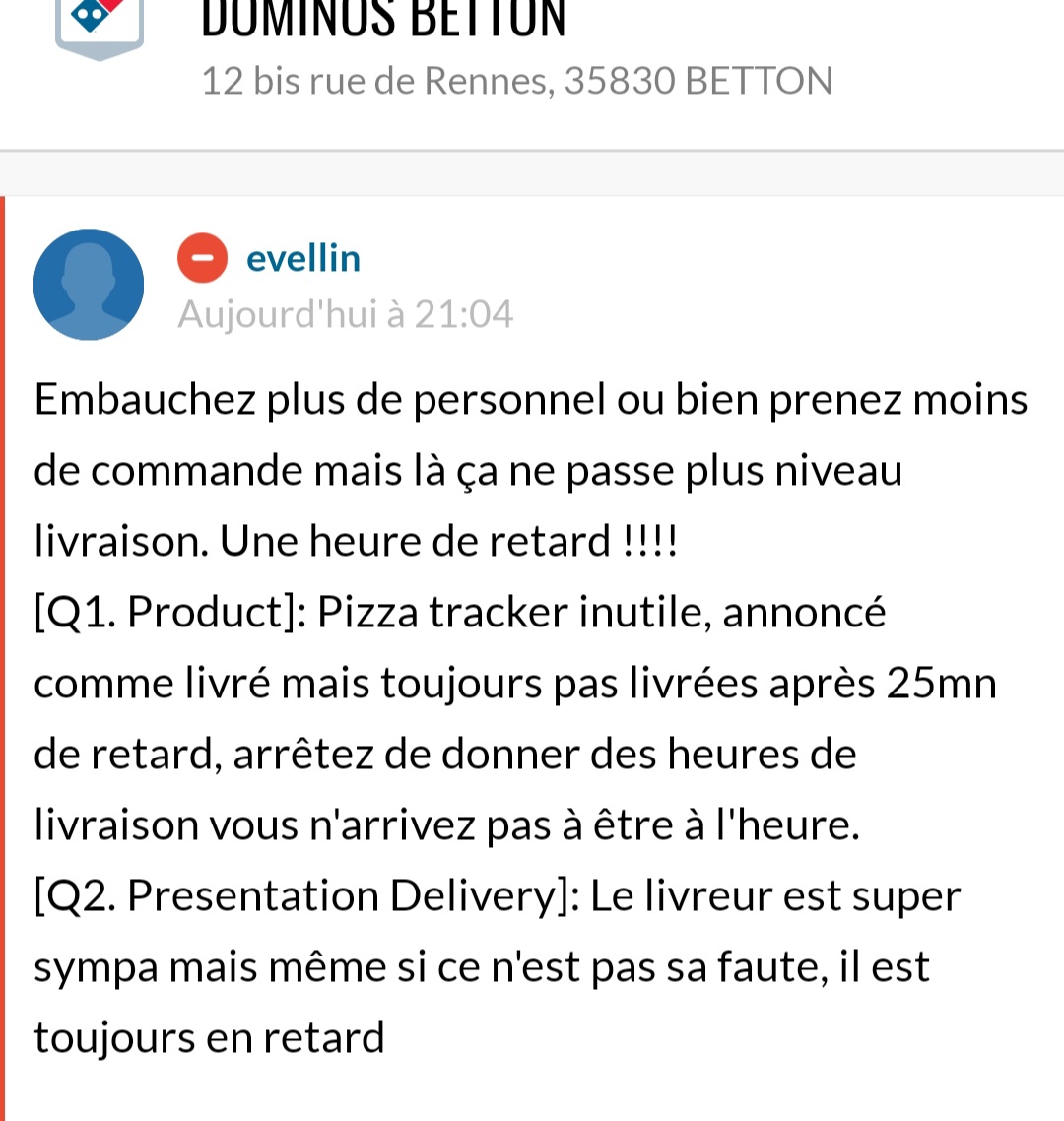Open evellin's profile via username link
The image size is (1064, 1121).
click(302, 258)
